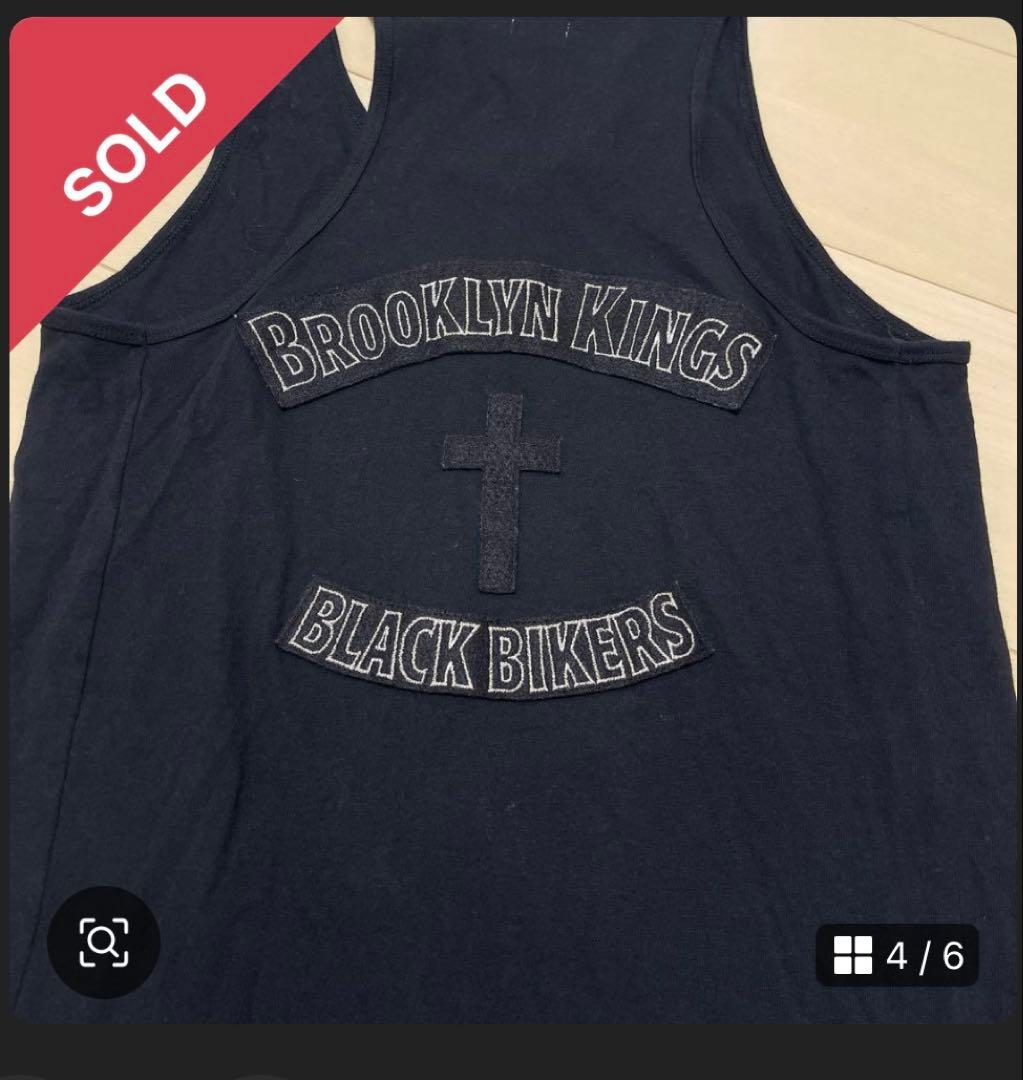Open the 4 / 6 photo grid view
The image size is (1023, 1080).
point(897,955)
